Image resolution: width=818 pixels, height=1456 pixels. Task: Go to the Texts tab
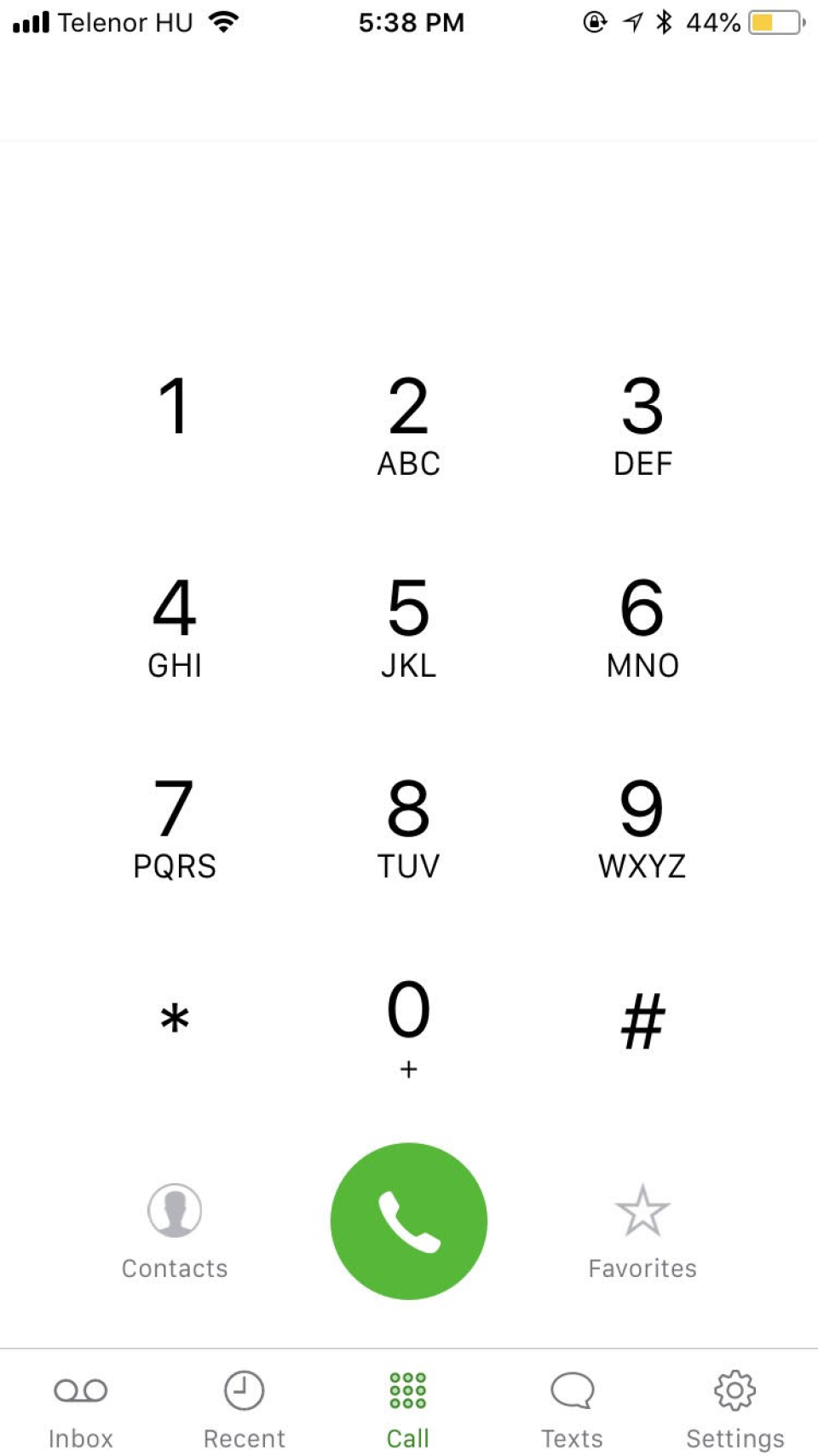572,1408
